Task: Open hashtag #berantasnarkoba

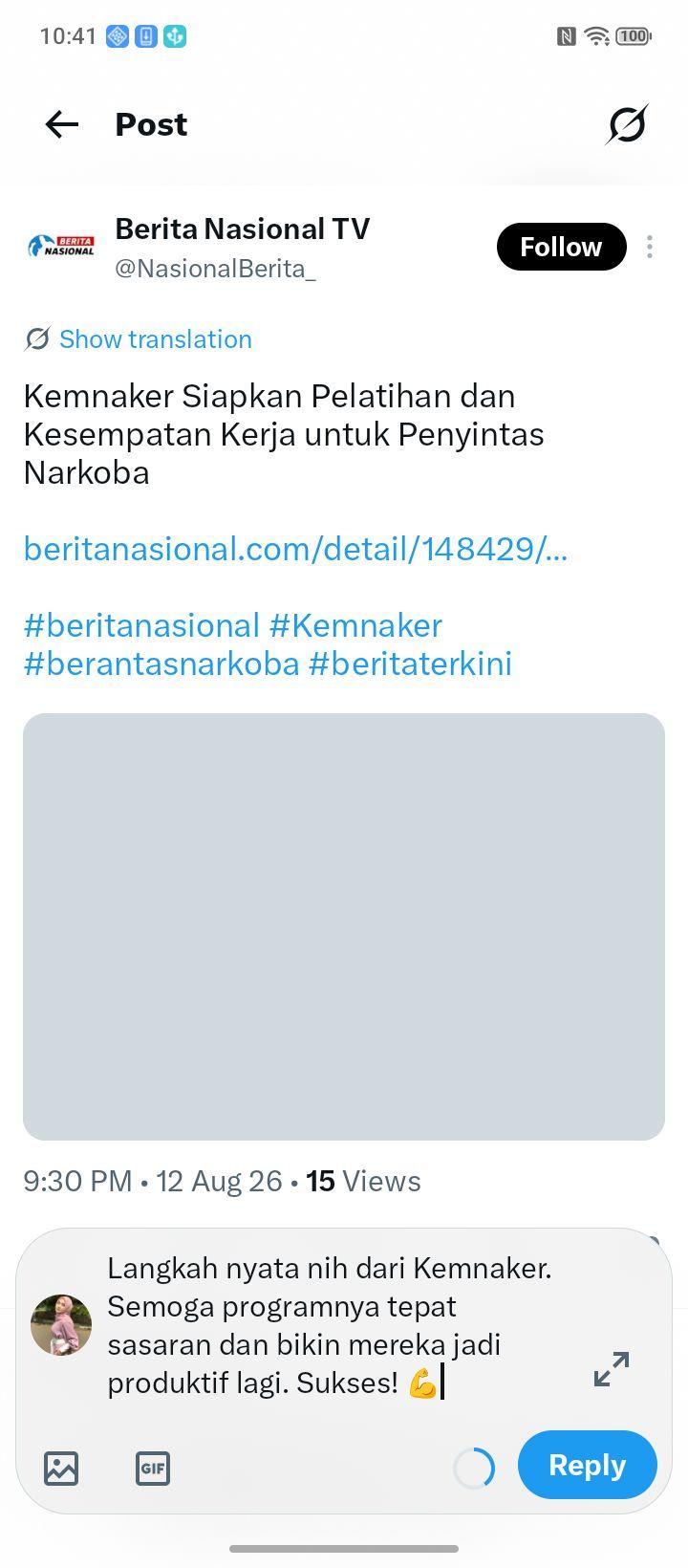Action: click(x=161, y=664)
